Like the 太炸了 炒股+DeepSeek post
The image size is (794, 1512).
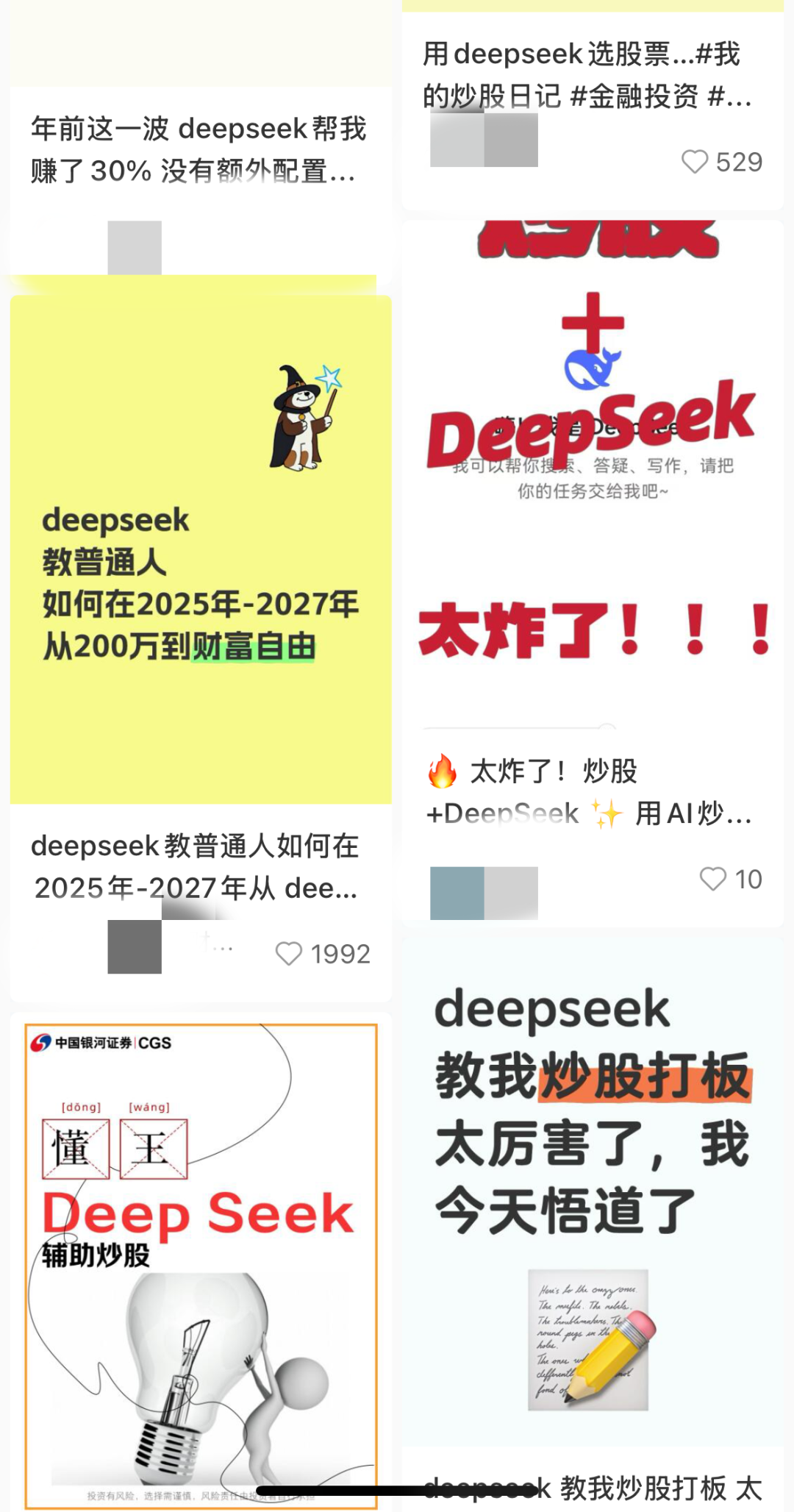(x=712, y=879)
